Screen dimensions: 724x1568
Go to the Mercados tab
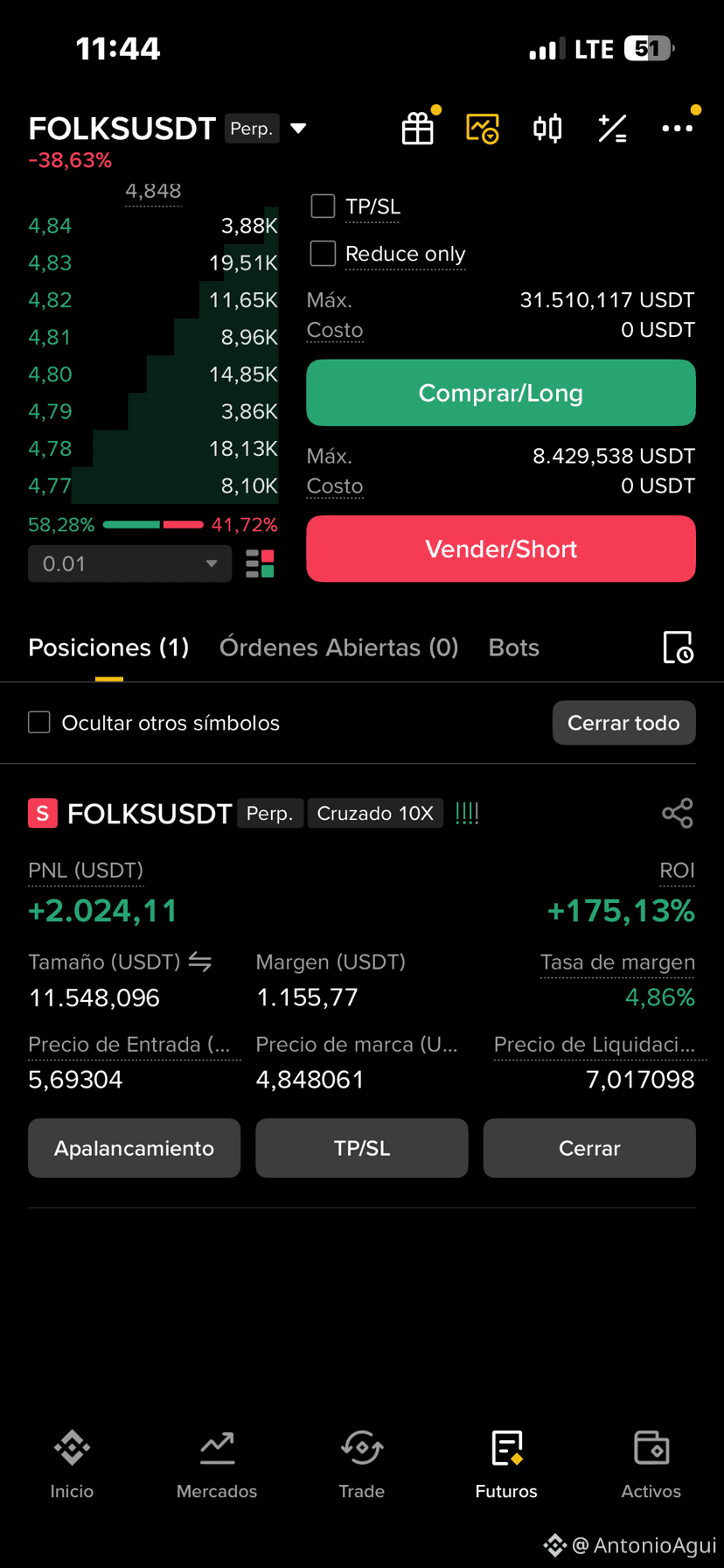217,1465
